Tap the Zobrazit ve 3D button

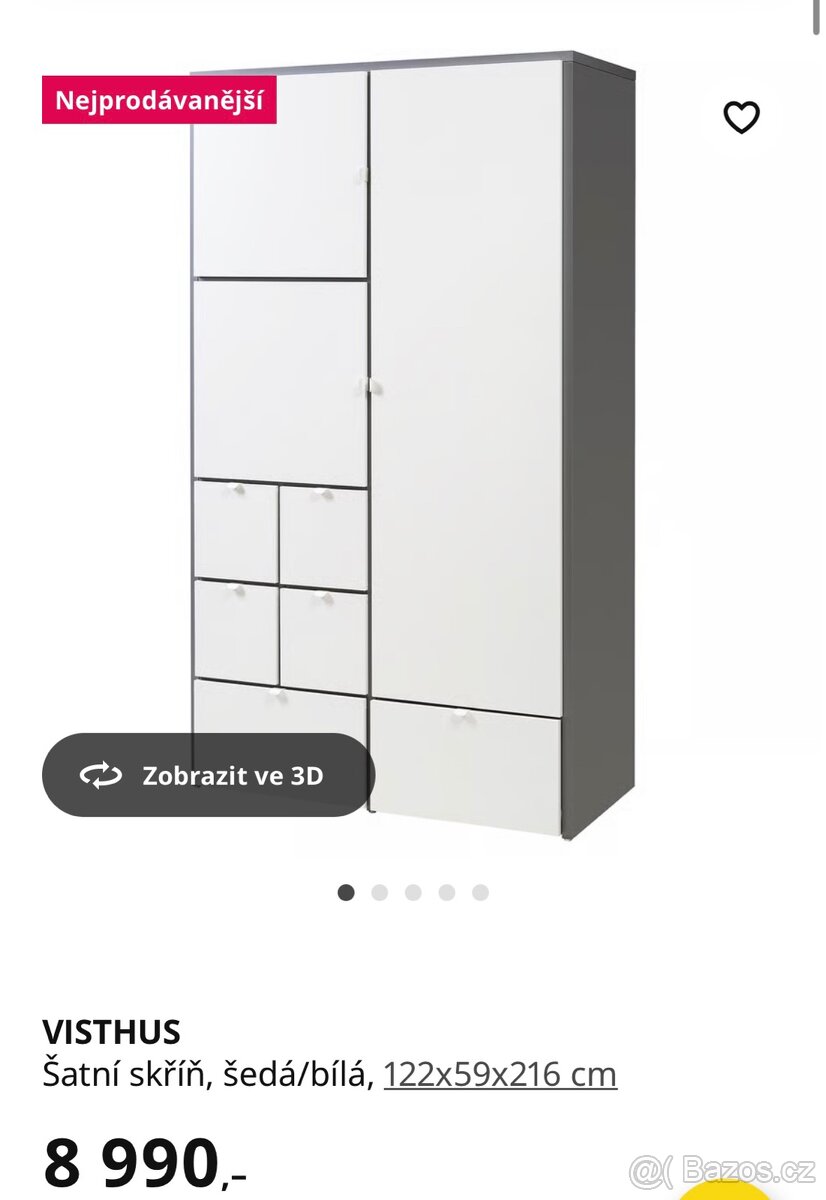(208, 775)
